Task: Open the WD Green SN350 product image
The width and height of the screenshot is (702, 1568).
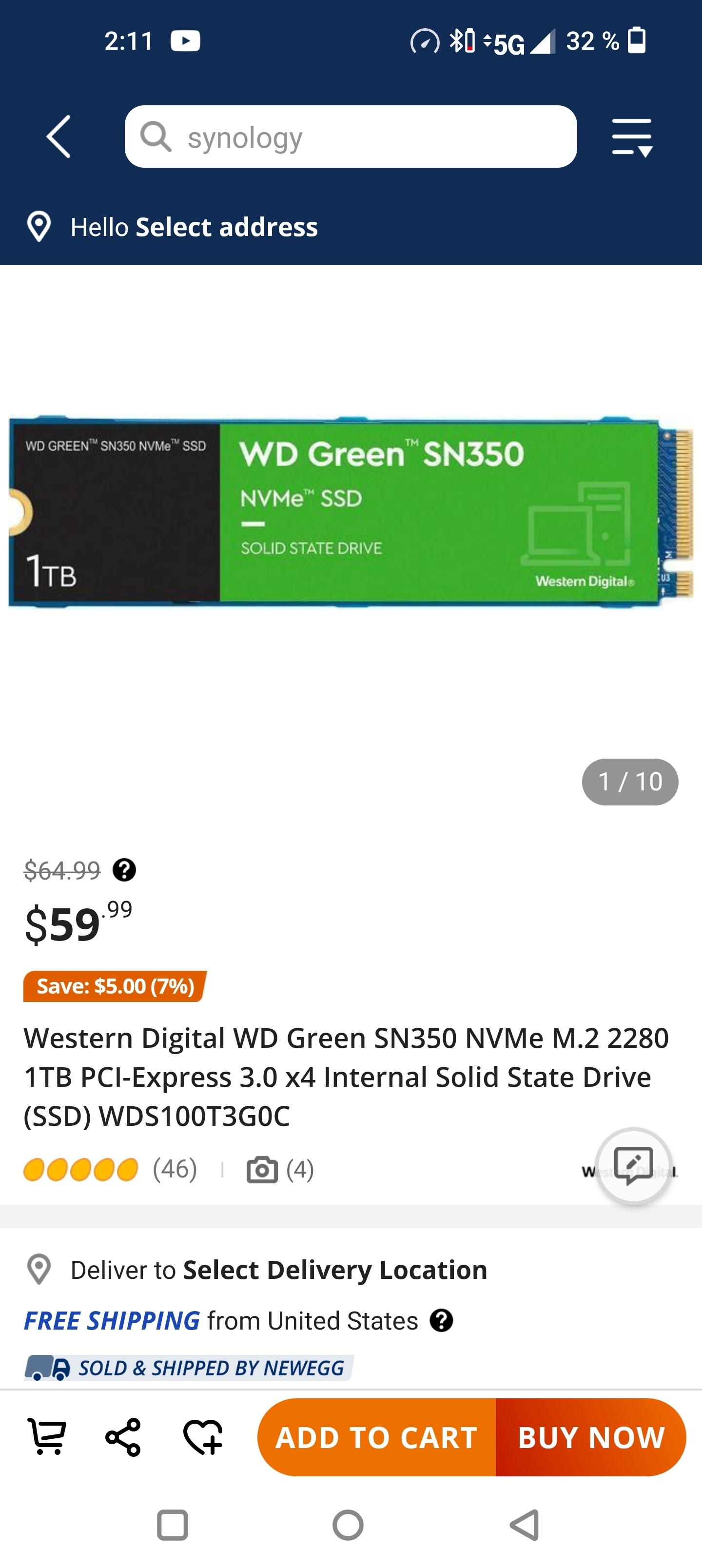Action: (351, 511)
